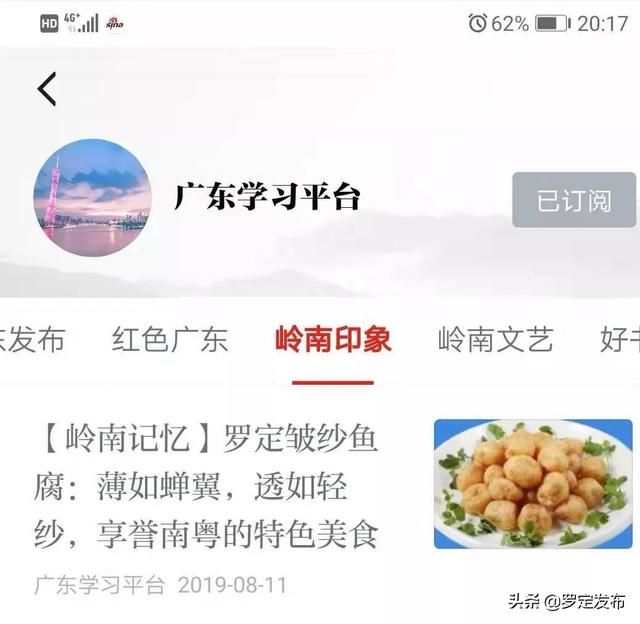Switch to the 红色广东 tab
Screen dimensions: 640x624
click(x=169, y=340)
